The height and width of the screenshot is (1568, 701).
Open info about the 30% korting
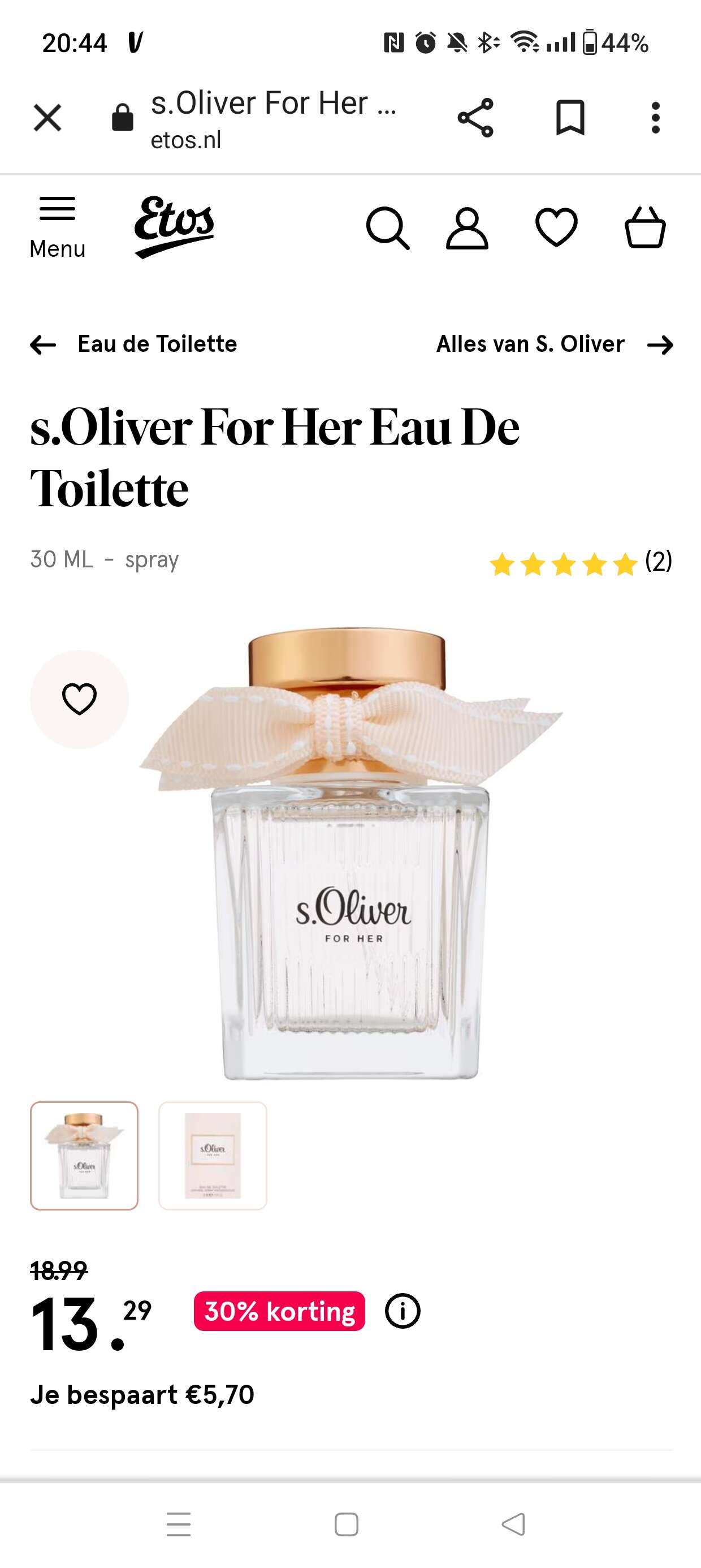(402, 1311)
